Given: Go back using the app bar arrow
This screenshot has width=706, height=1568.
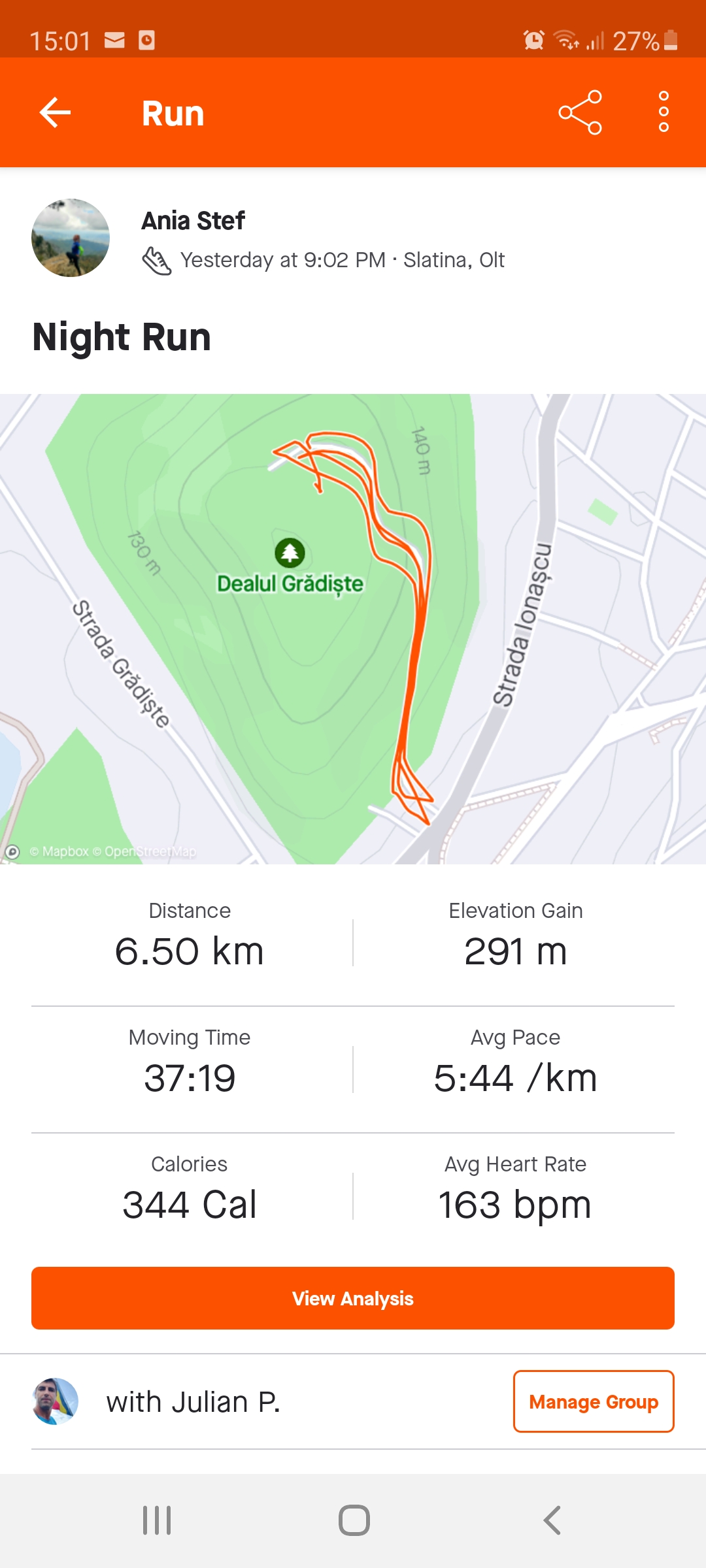Looking at the screenshot, I should tap(56, 113).
